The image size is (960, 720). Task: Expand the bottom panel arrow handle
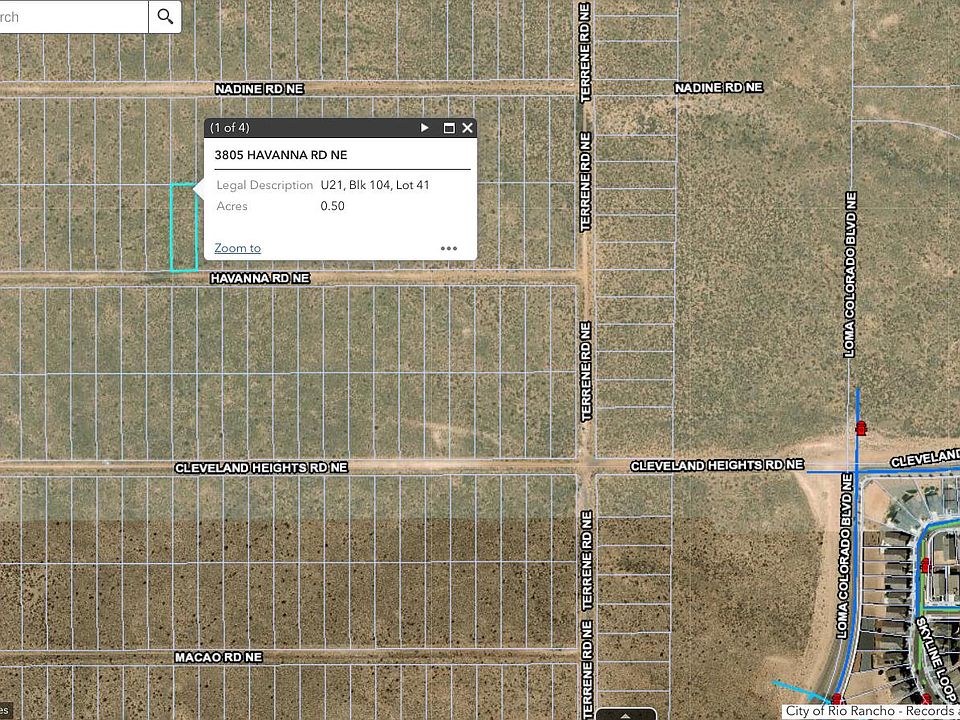(x=626, y=714)
